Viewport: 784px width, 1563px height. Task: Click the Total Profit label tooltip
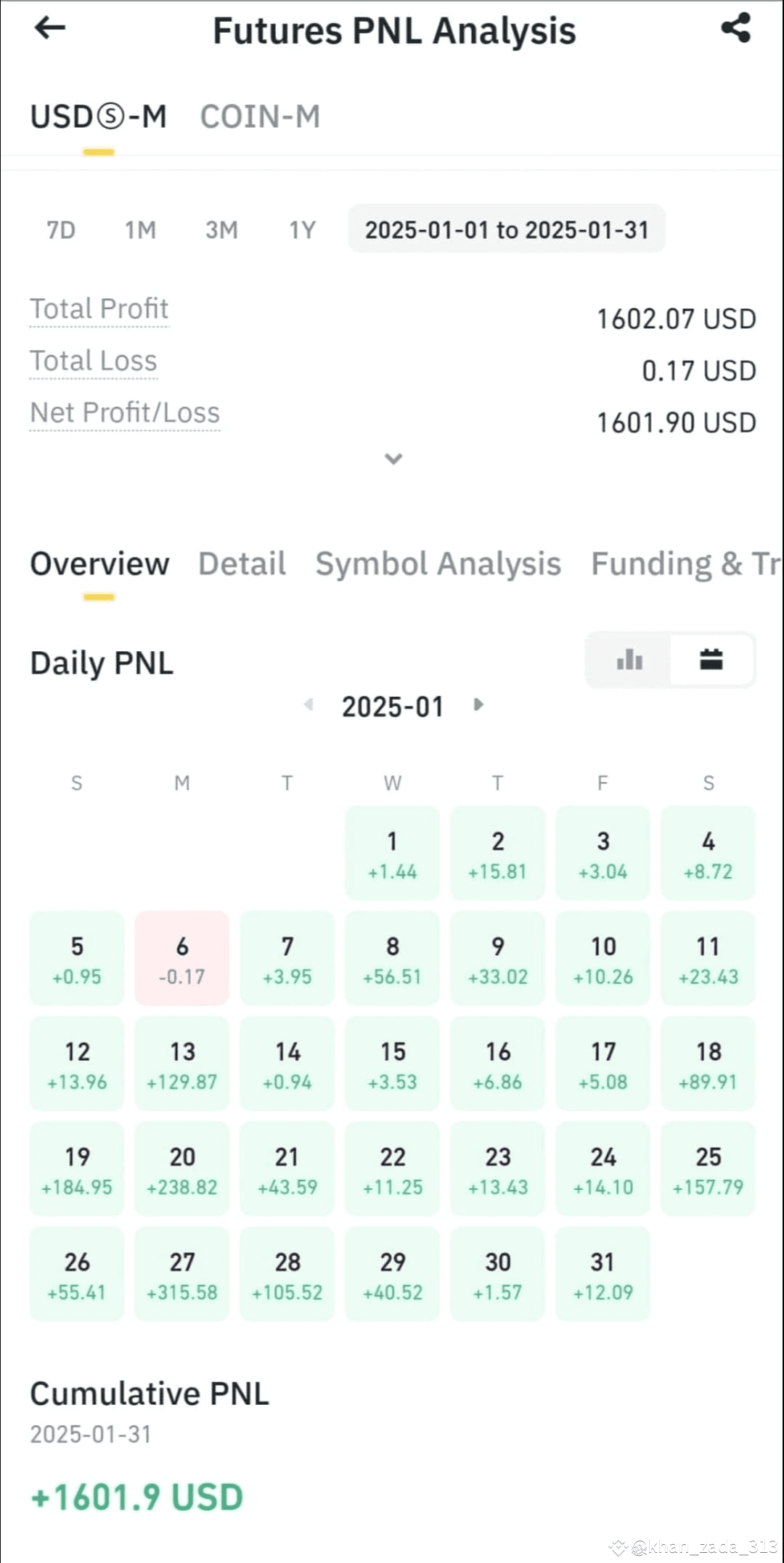point(99,309)
